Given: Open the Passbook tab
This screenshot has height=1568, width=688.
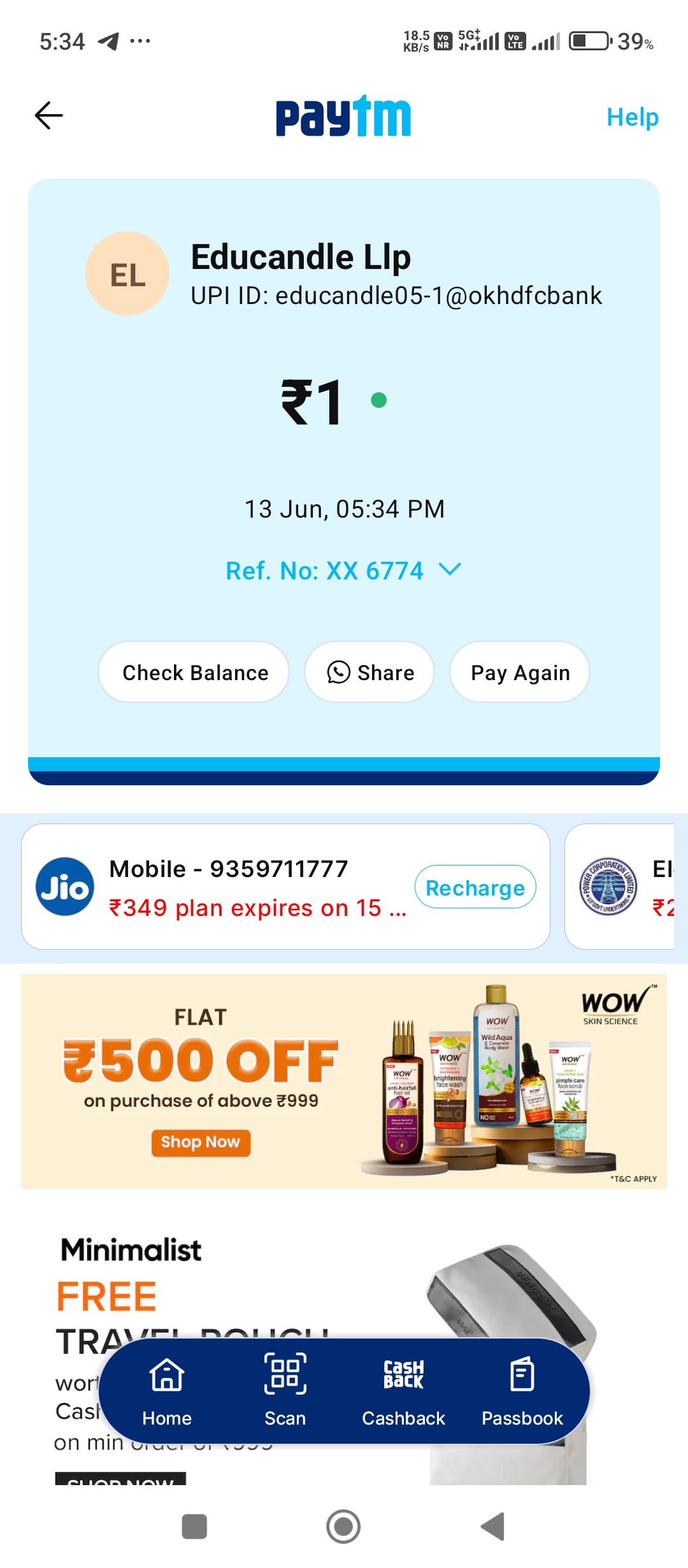Looking at the screenshot, I should (x=522, y=1391).
